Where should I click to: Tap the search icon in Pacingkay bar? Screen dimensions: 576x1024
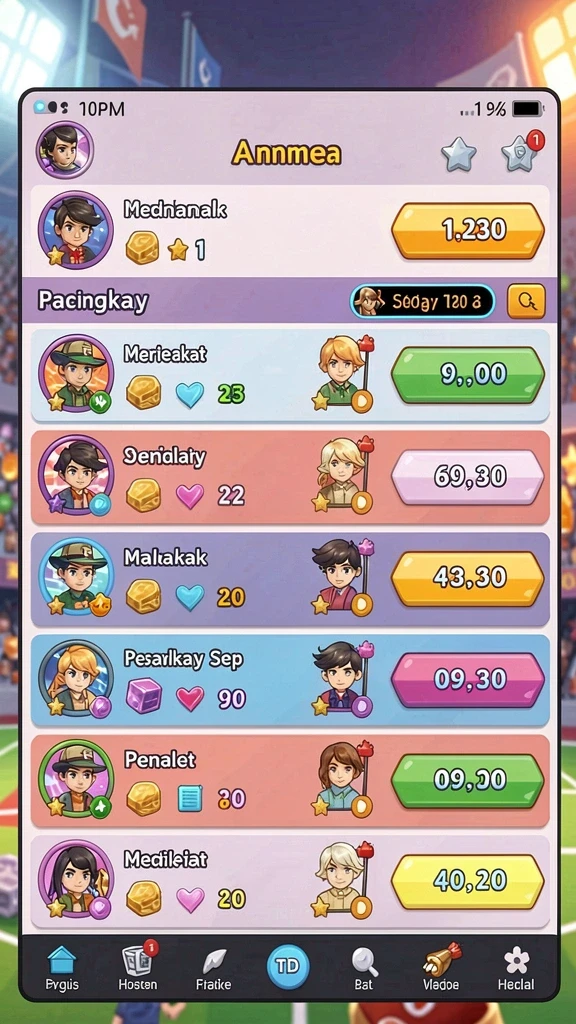tap(526, 301)
